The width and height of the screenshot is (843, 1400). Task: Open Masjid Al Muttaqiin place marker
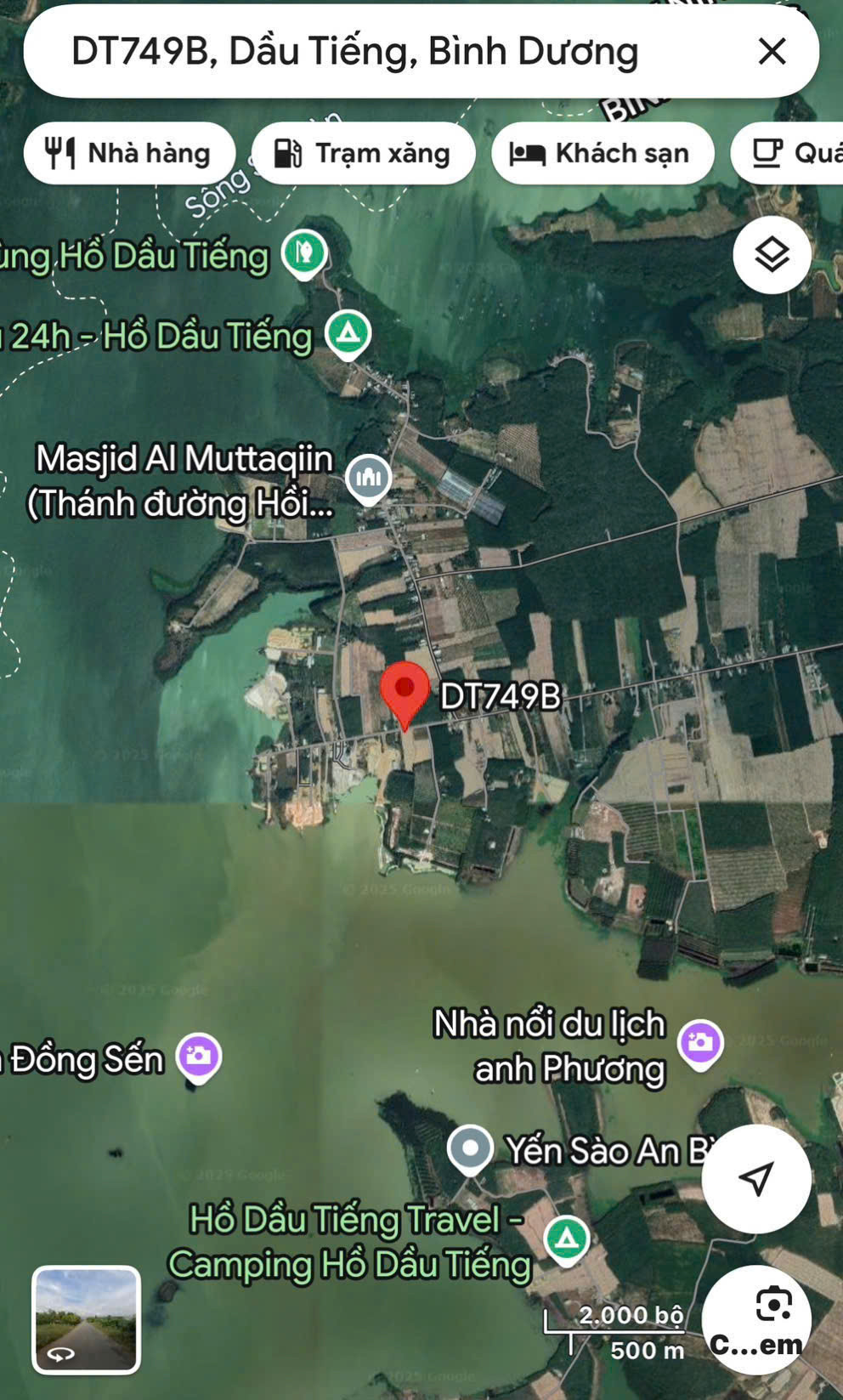point(369,478)
